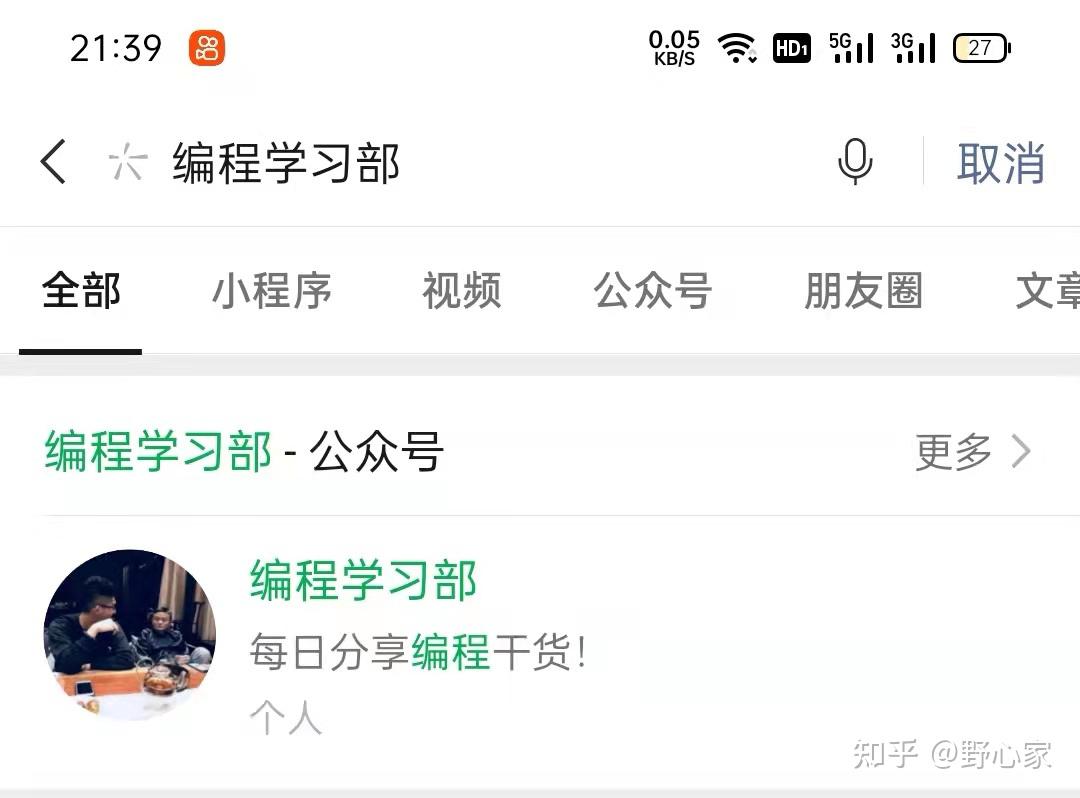Viewport: 1080px width, 798px height.
Task: Switch to the 全部 tab
Action: click(81, 291)
